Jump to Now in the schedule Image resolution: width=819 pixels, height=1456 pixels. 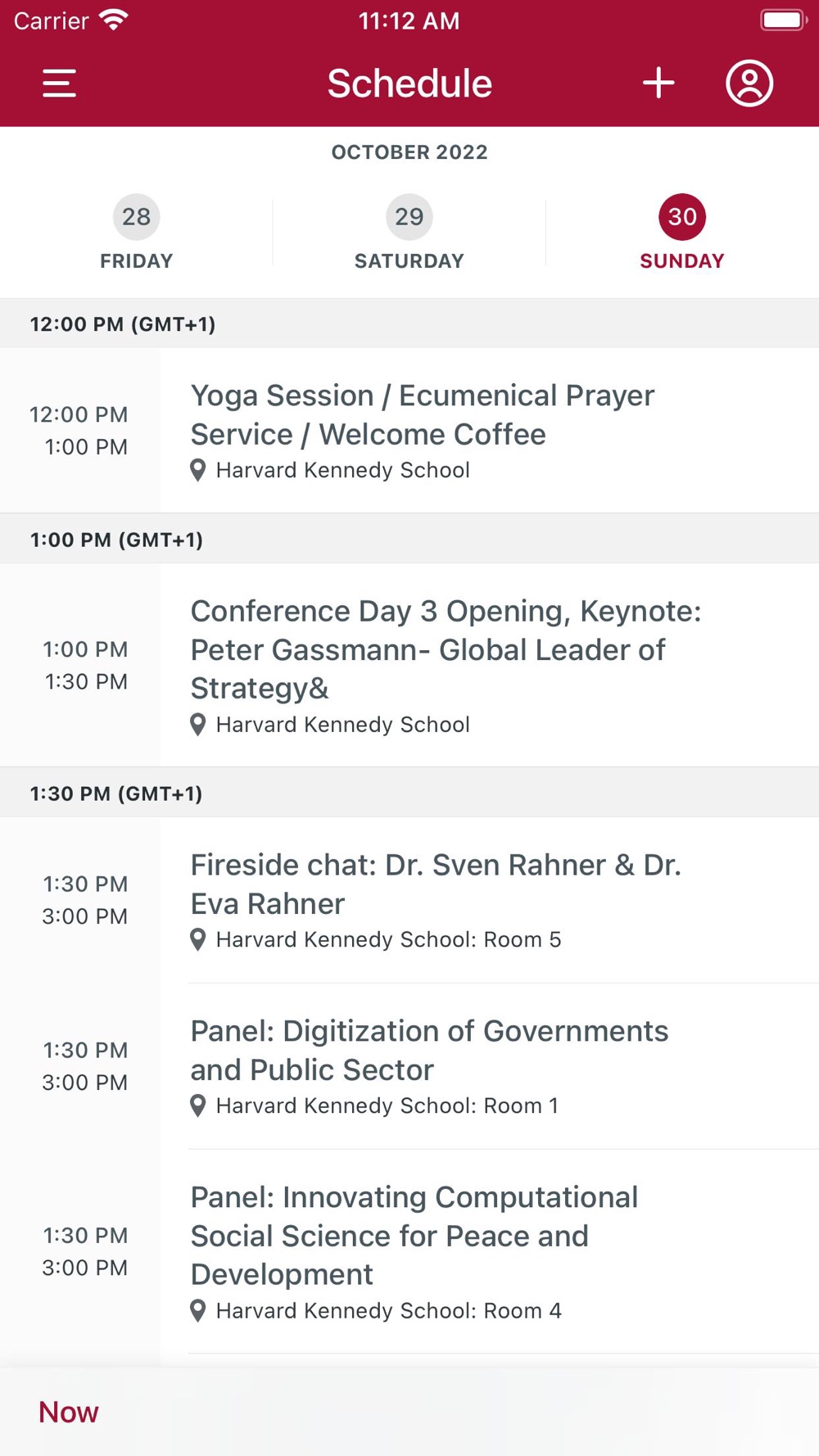69,1412
